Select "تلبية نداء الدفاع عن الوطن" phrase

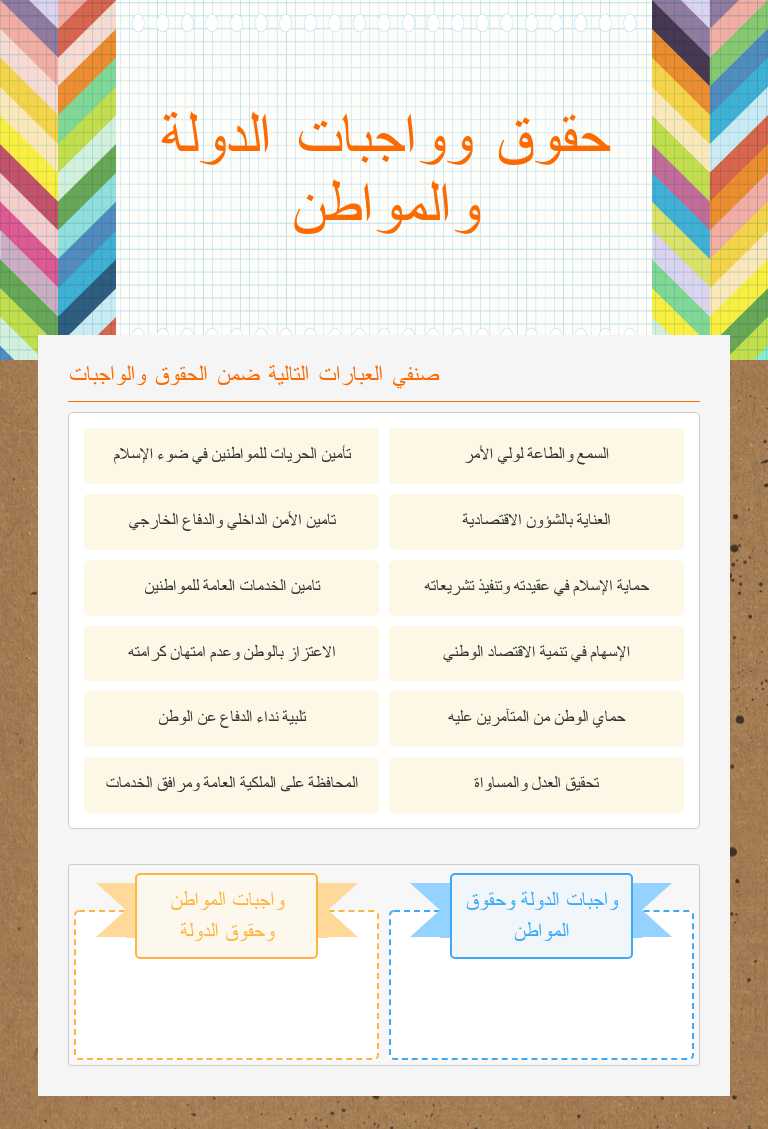click(231, 718)
